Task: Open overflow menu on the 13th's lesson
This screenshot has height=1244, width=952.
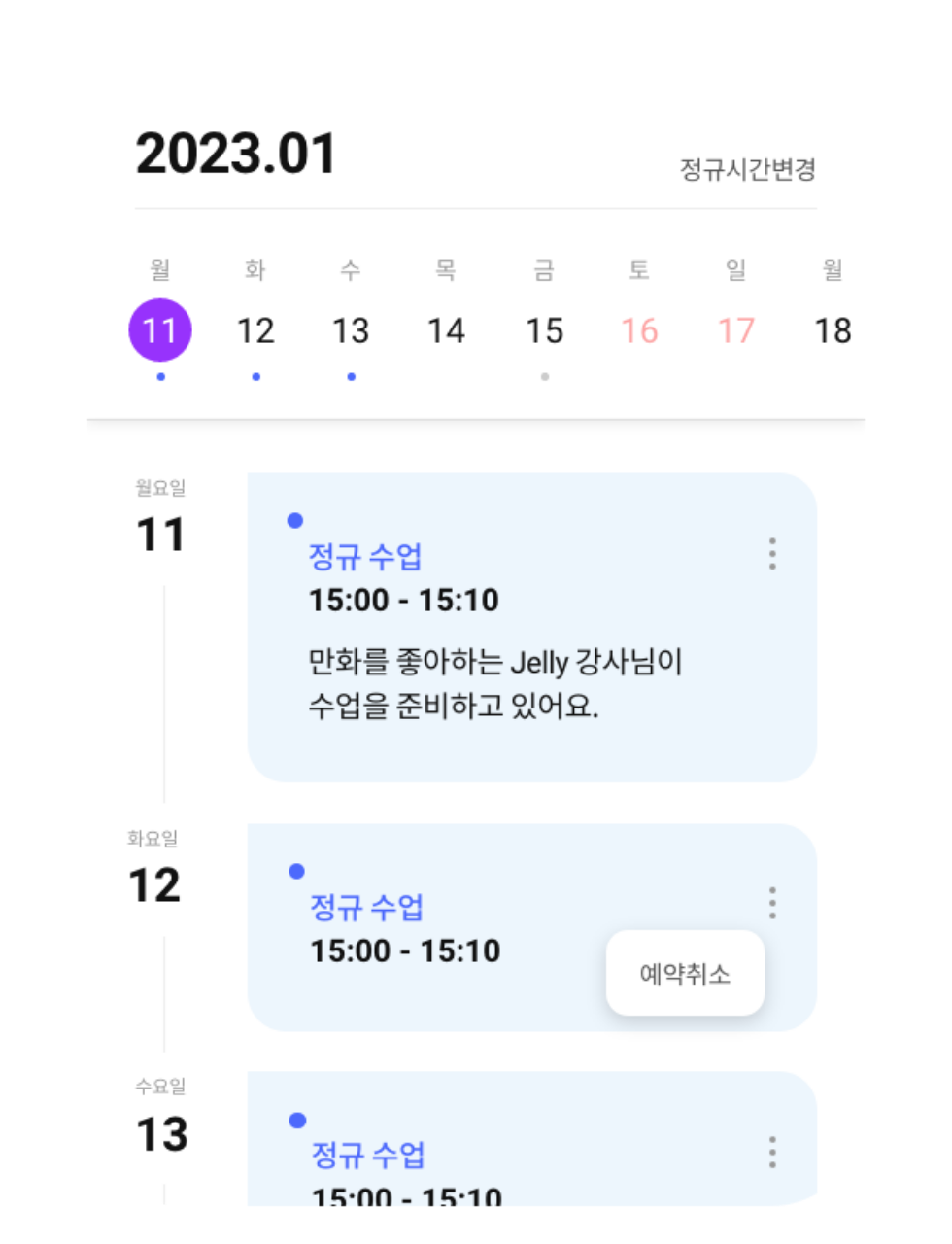Action: tap(772, 1152)
